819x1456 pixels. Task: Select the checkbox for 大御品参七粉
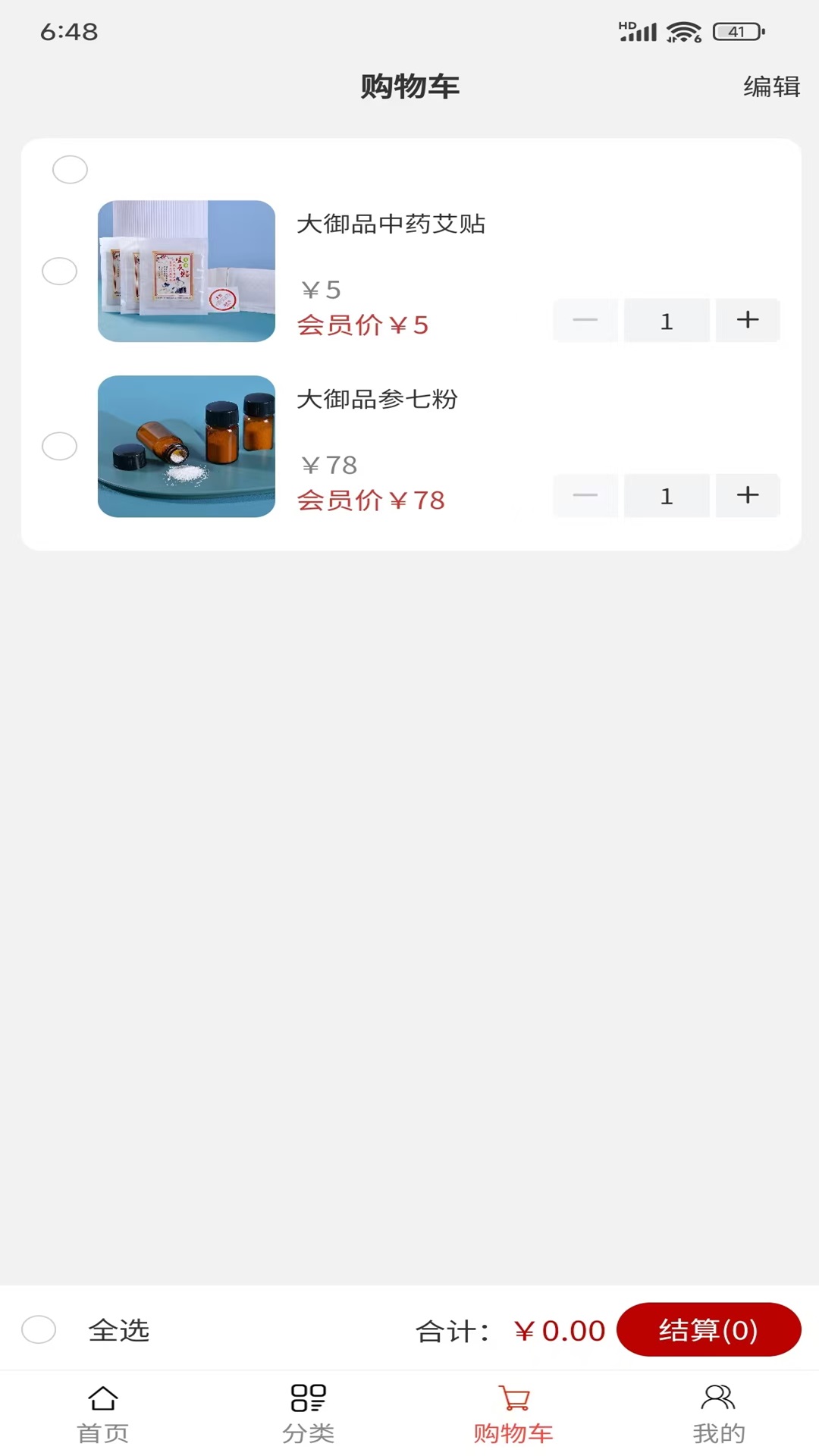pos(59,447)
